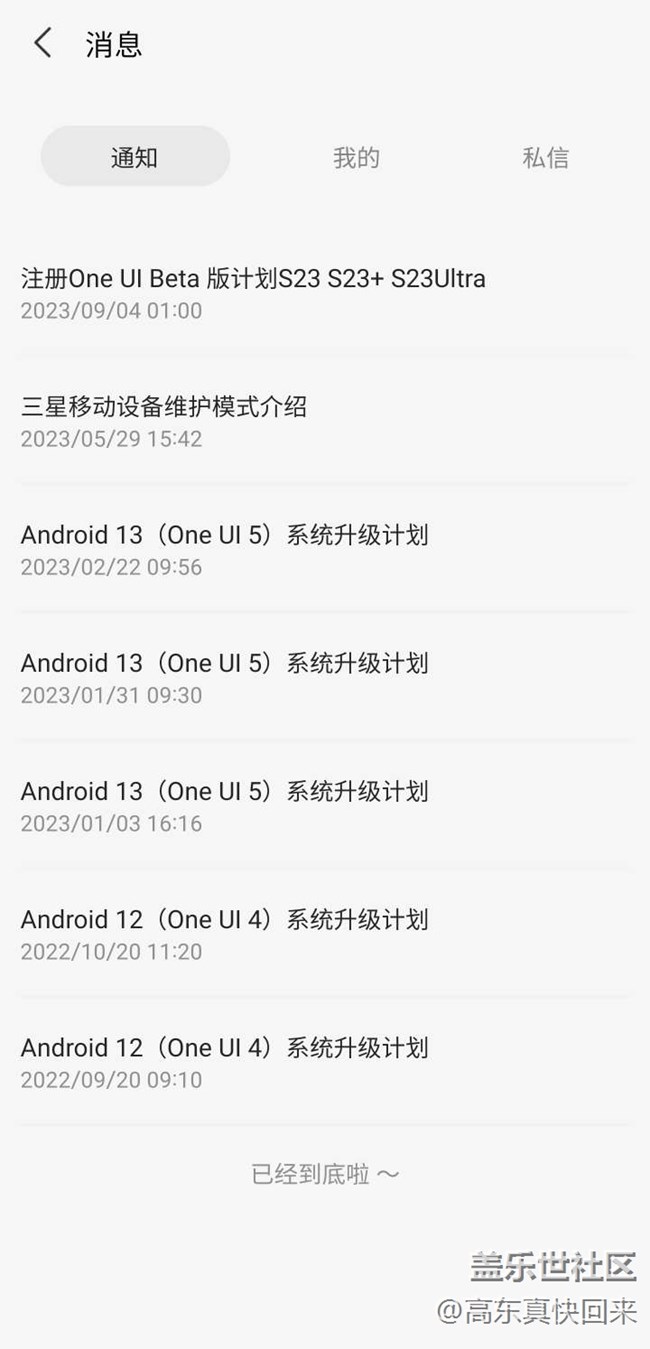This screenshot has height=1349, width=650.
Task: Open Android 12 upgrade plan dated 2022/09/20
Action: [x=224, y=1060]
